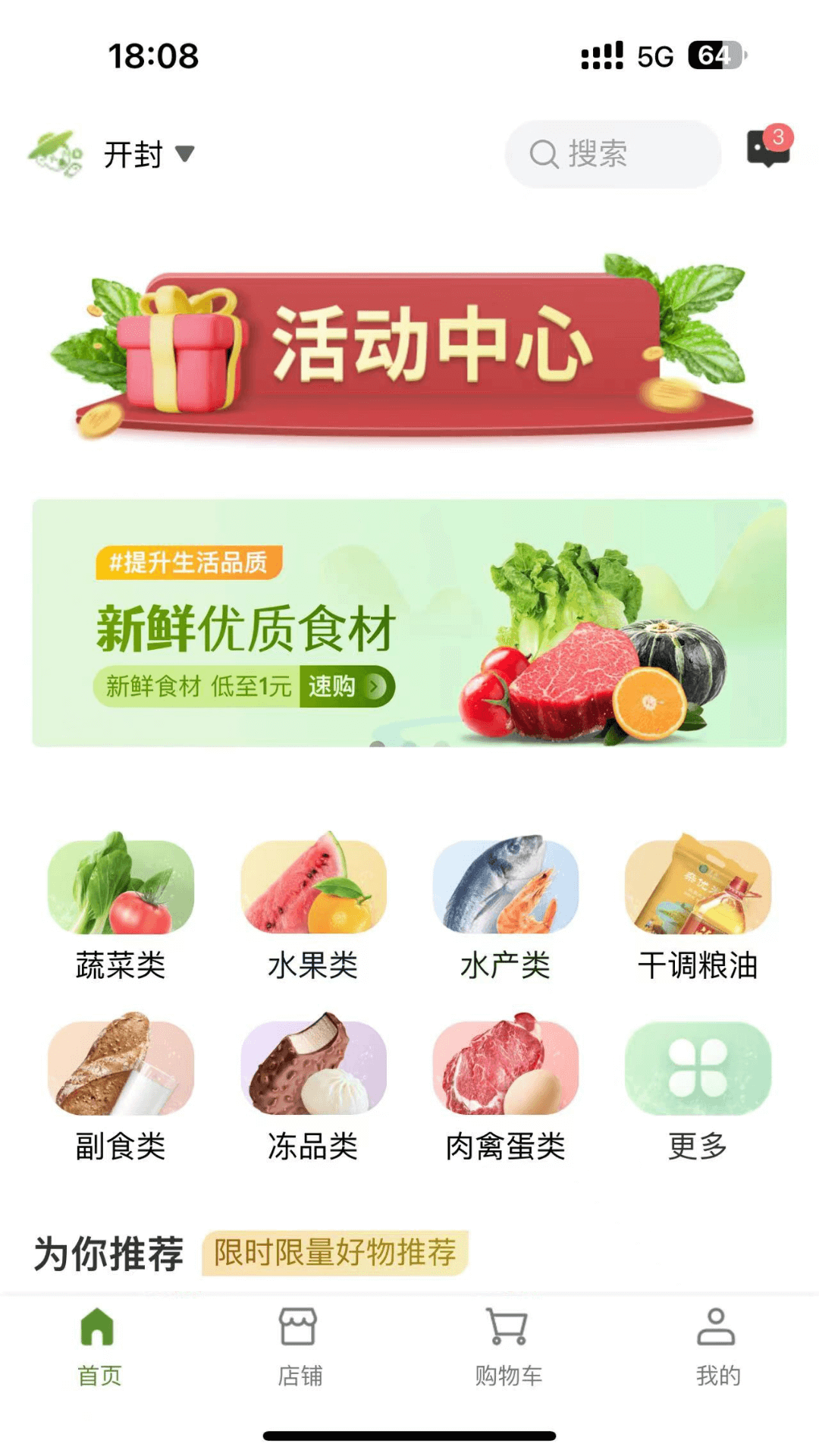Screen dimensions: 819x1456
Task: Tap the 限时限量好物推荐 recommendation label
Action: coord(337,1247)
